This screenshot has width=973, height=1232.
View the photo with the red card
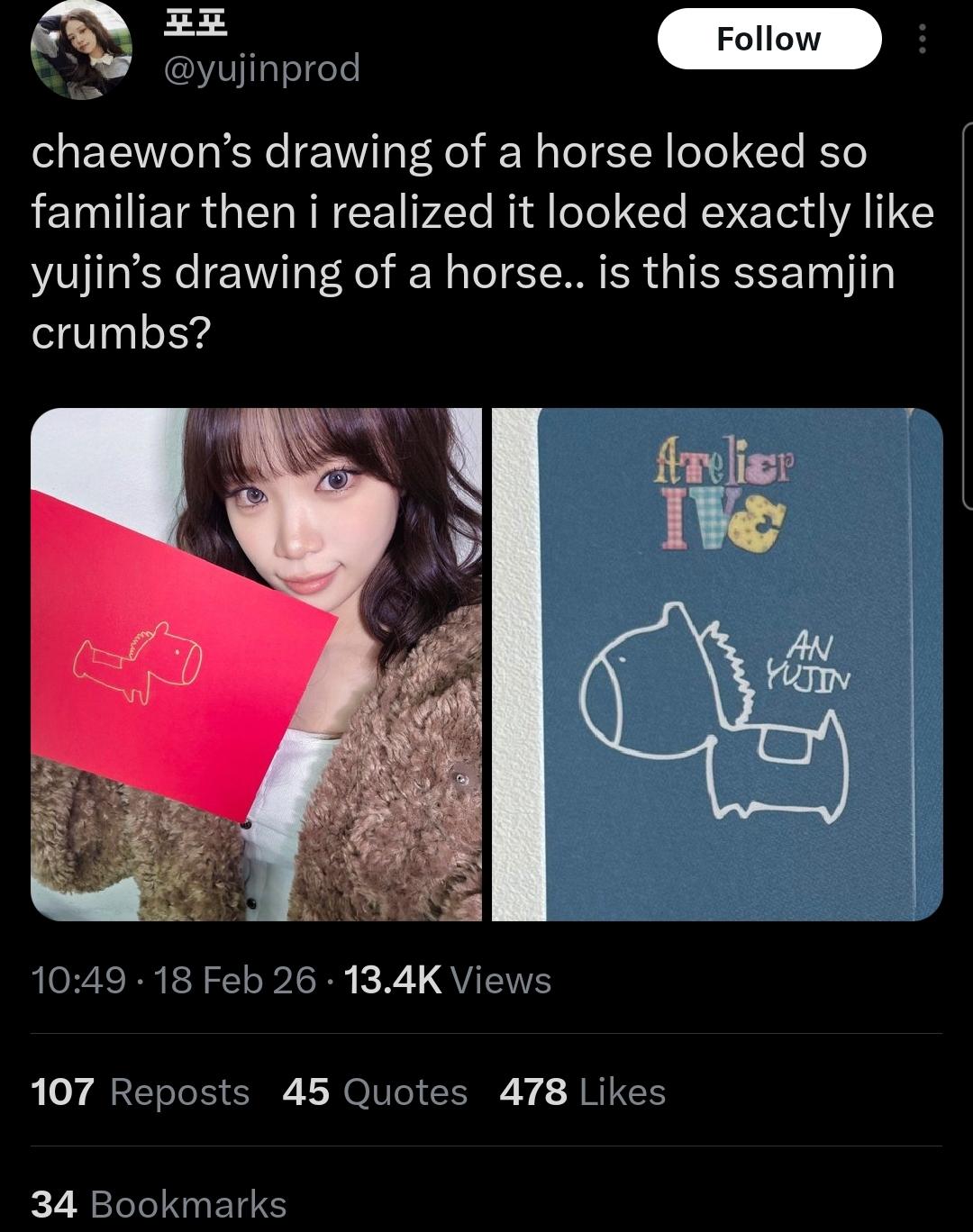(x=256, y=665)
